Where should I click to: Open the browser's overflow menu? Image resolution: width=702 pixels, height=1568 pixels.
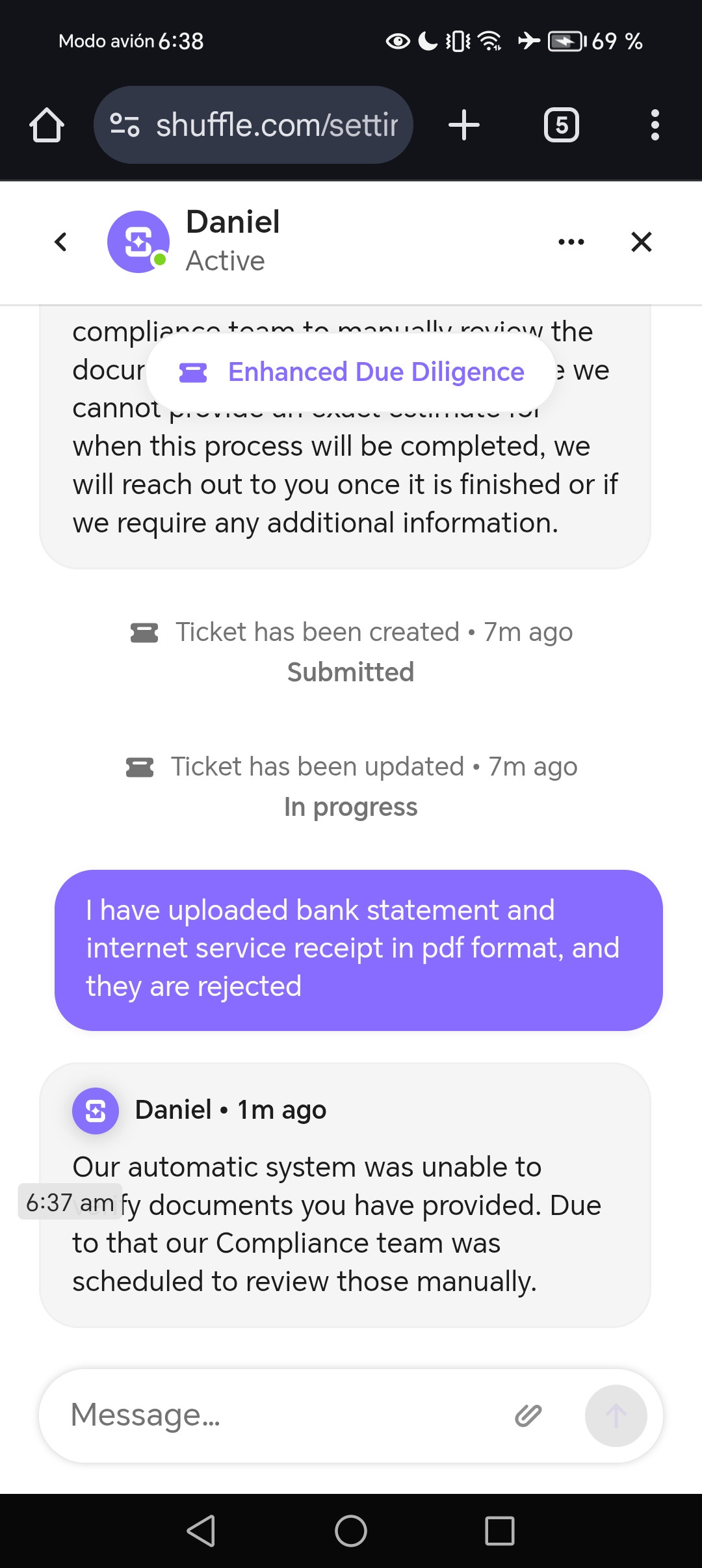tap(655, 125)
